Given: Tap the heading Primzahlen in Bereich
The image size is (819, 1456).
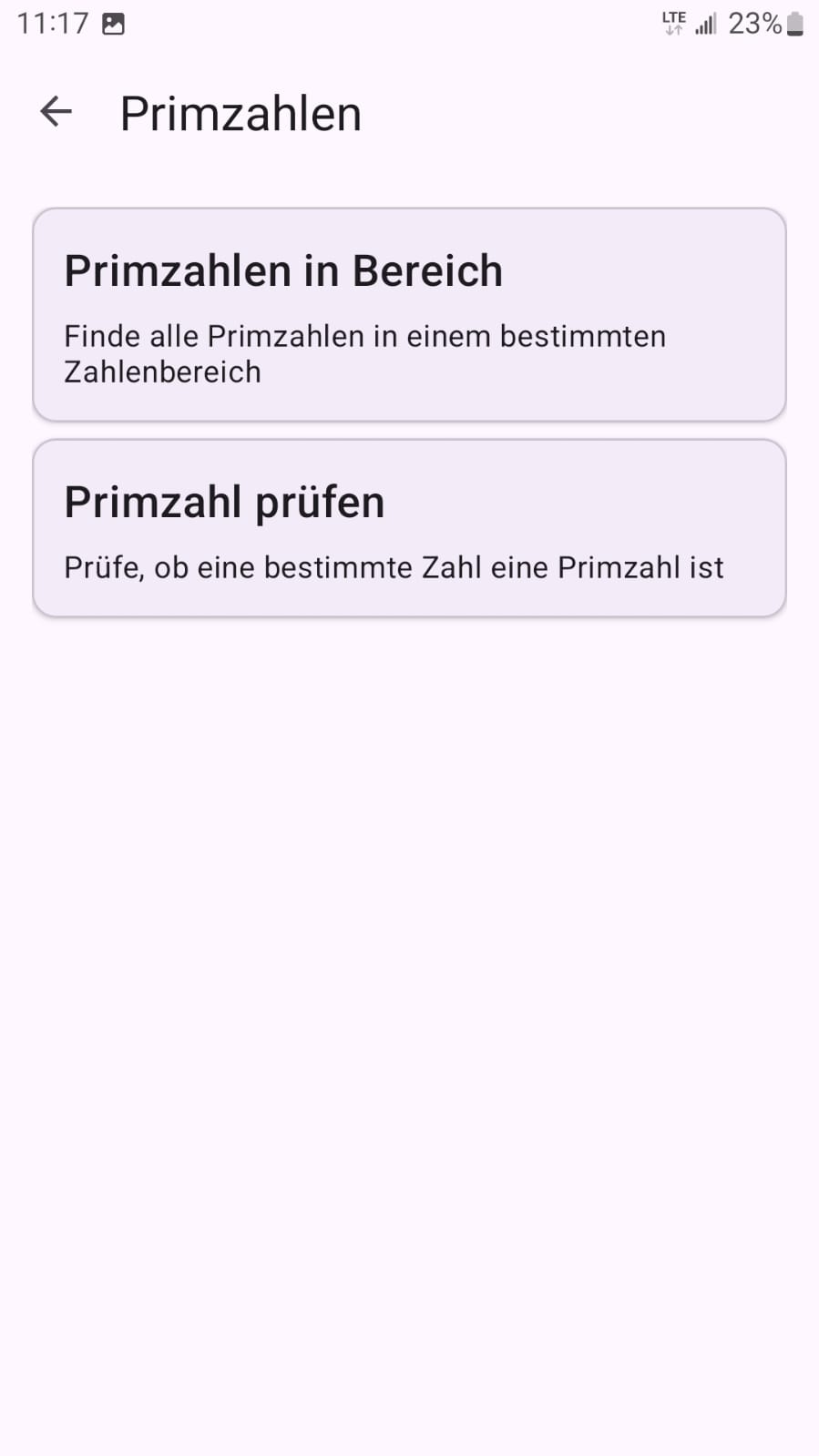Looking at the screenshot, I should click(282, 270).
